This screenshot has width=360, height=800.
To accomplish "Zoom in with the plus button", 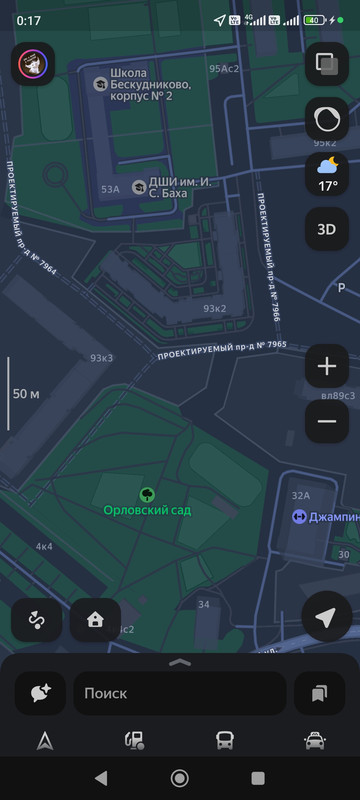I will click(327, 366).
